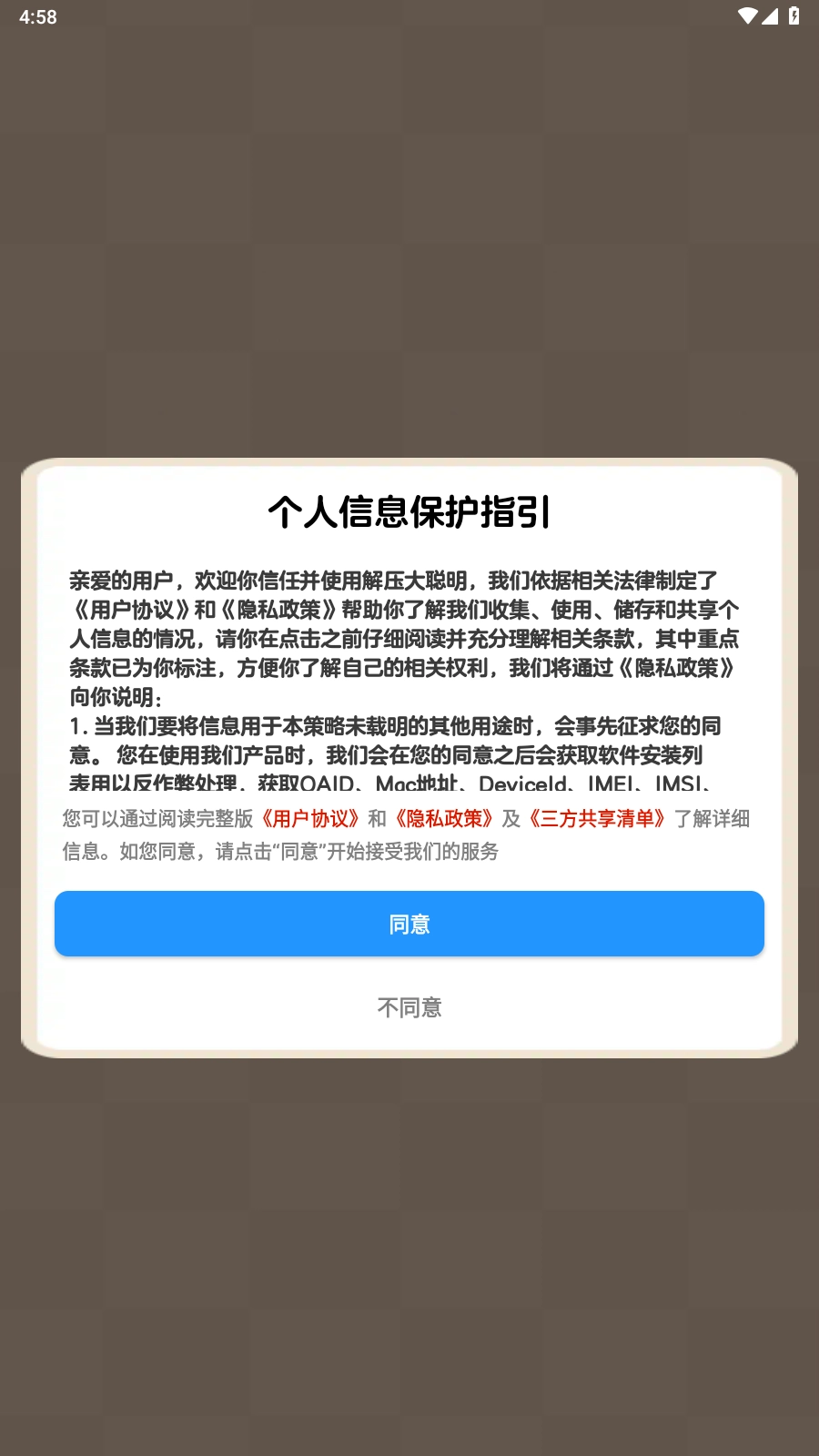Open the red 《隐私政策》 link
This screenshot has height=1456, width=819.
(x=443, y=819)
